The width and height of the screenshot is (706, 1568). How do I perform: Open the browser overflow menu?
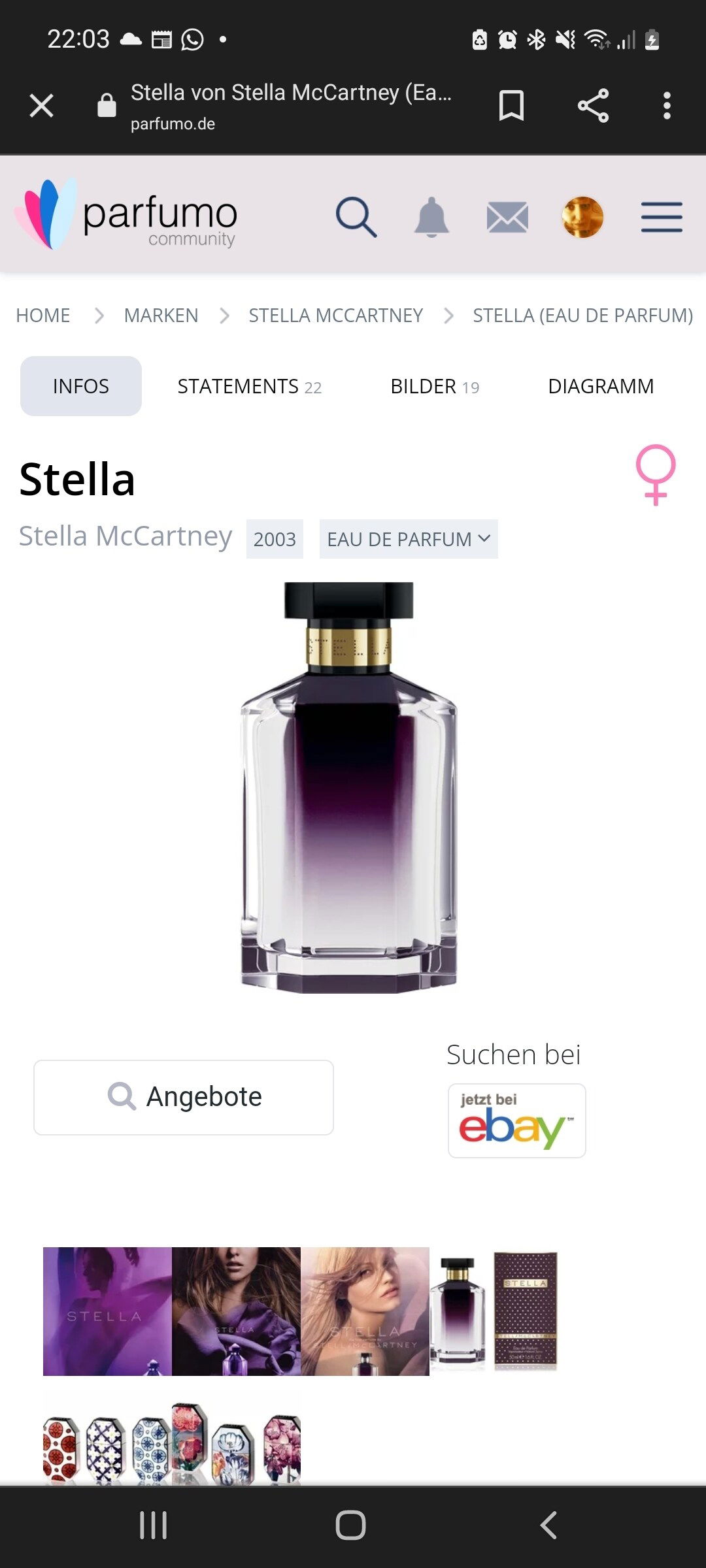(x=667, y=105)
